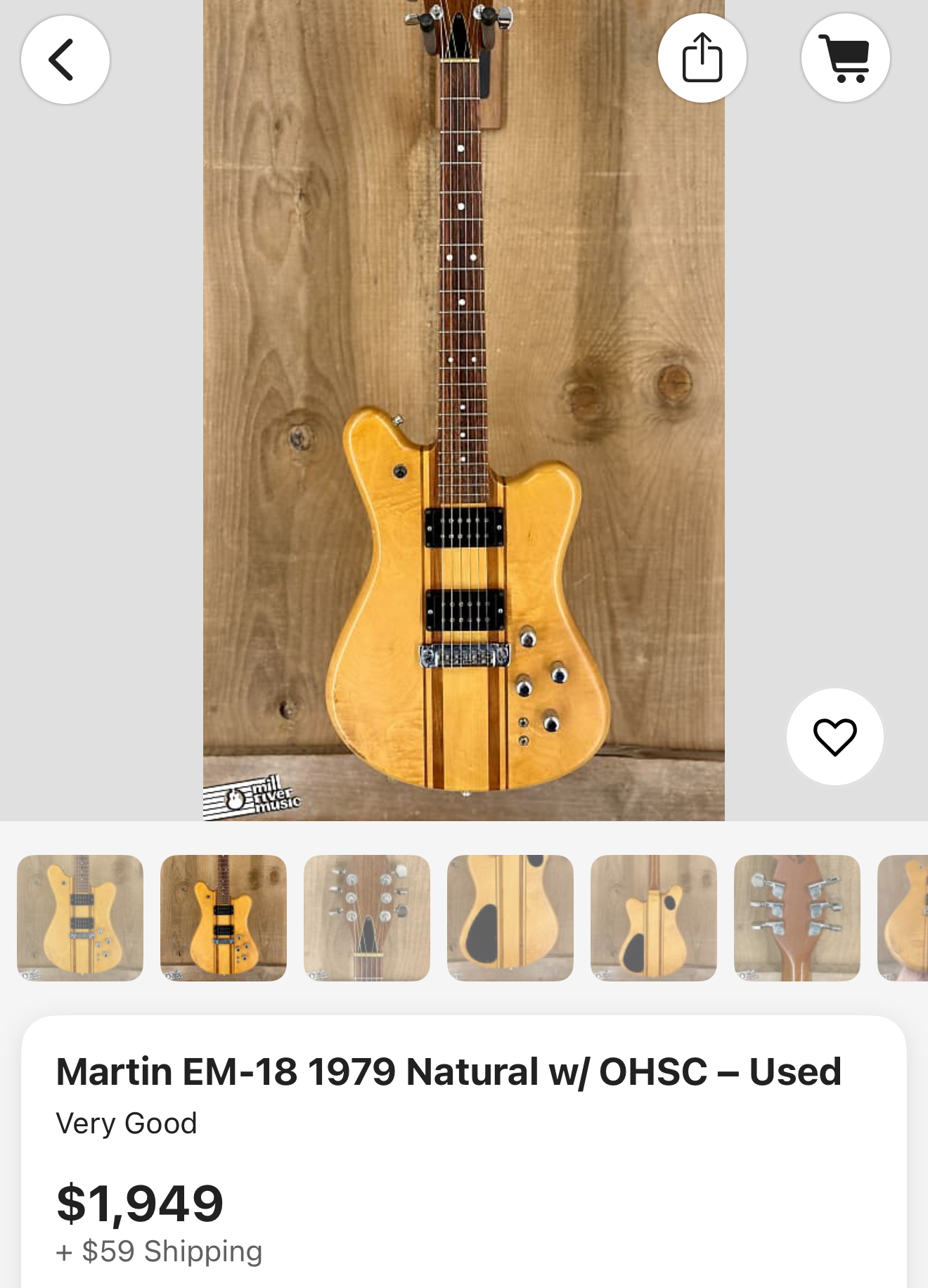Select the back-of-body close-up thumbnail
This screenshot has height=1288, width=928.
(x=510, y=917)
